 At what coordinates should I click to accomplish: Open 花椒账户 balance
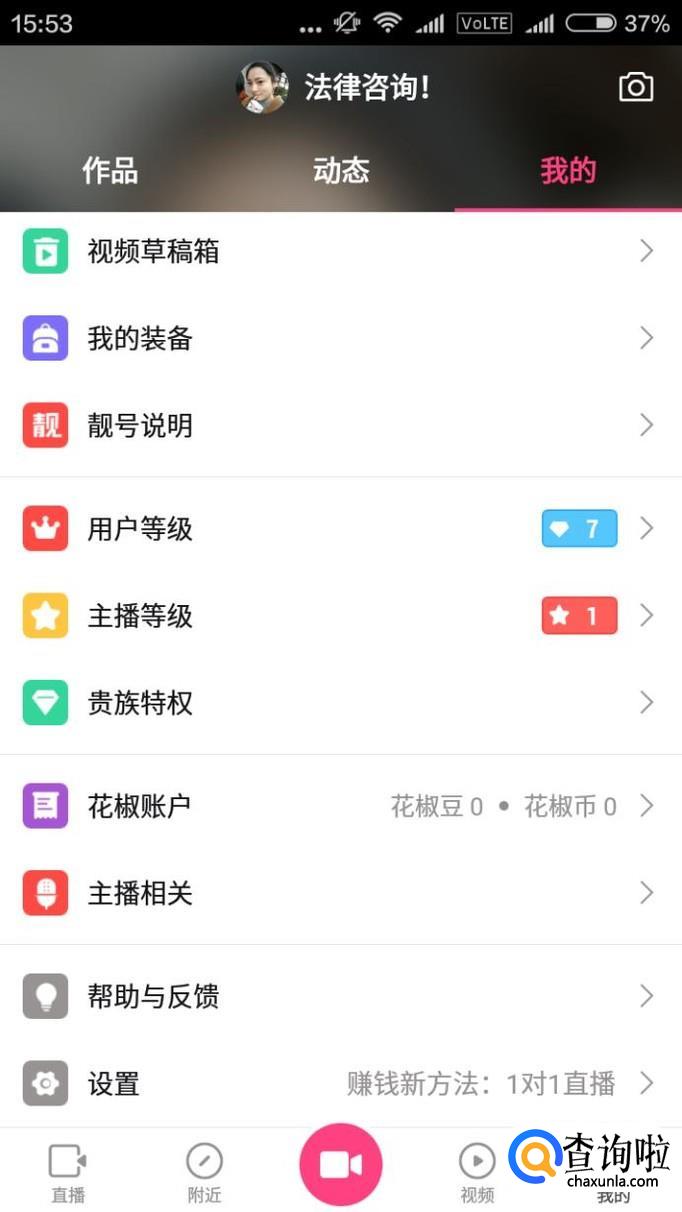(x=340, y=806)
